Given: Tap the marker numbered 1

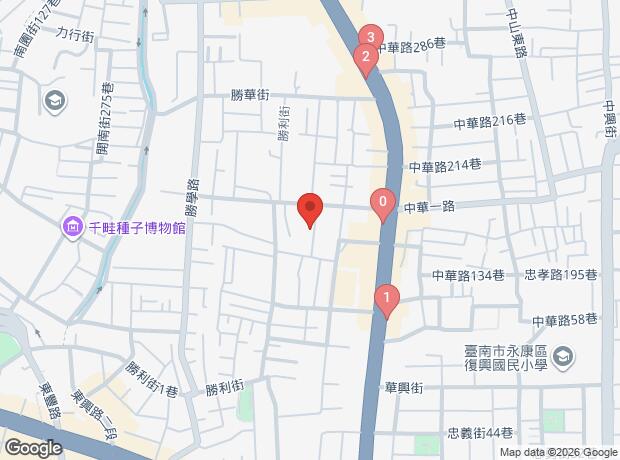Looking at the screenshot, I should coord(386,299).
